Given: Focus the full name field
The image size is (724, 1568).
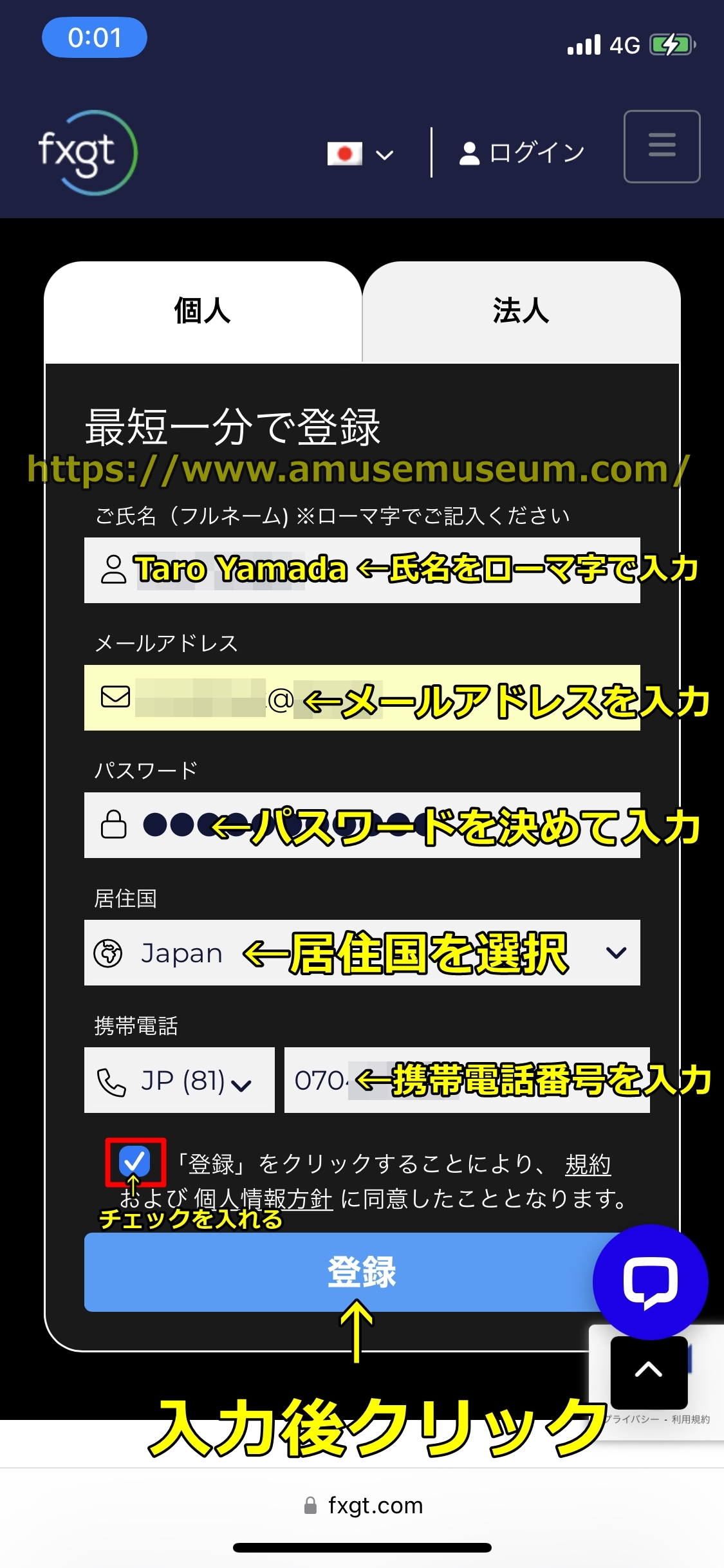Looking at the screenshot, I should (x=362, y=570).
